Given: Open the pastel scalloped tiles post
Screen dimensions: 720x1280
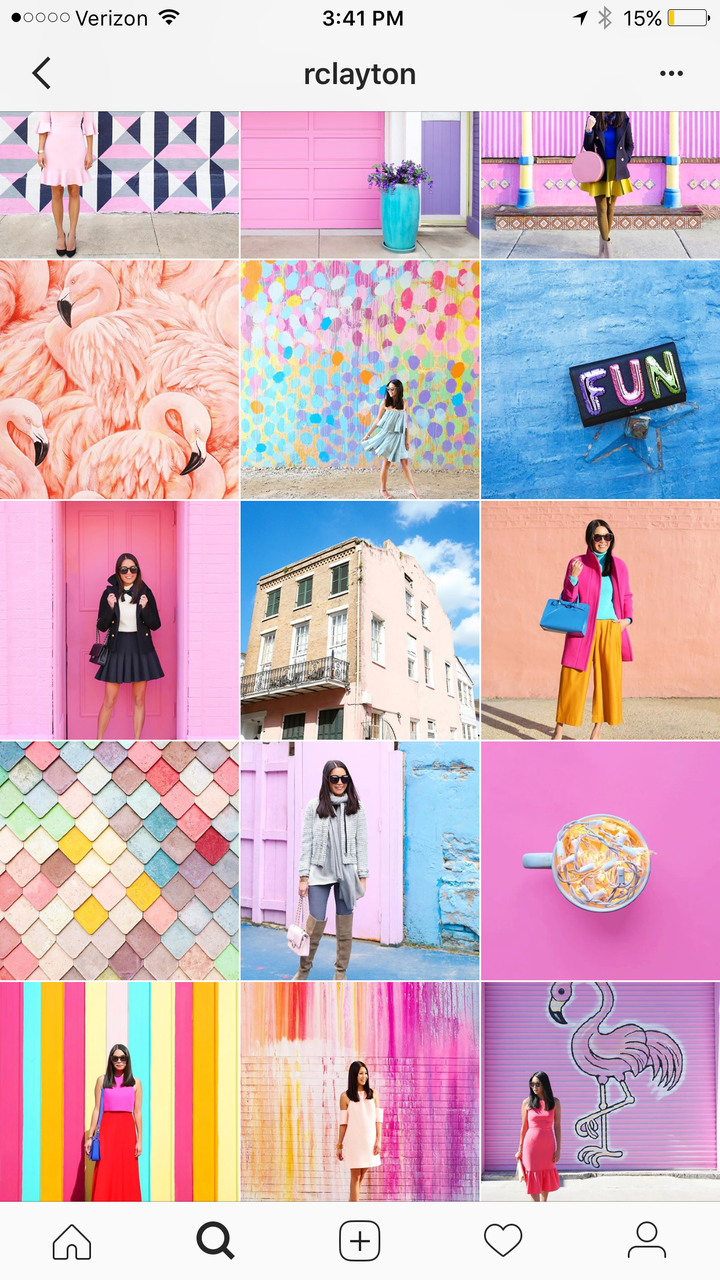Looking at the screenshot, I should pos(119,860).
